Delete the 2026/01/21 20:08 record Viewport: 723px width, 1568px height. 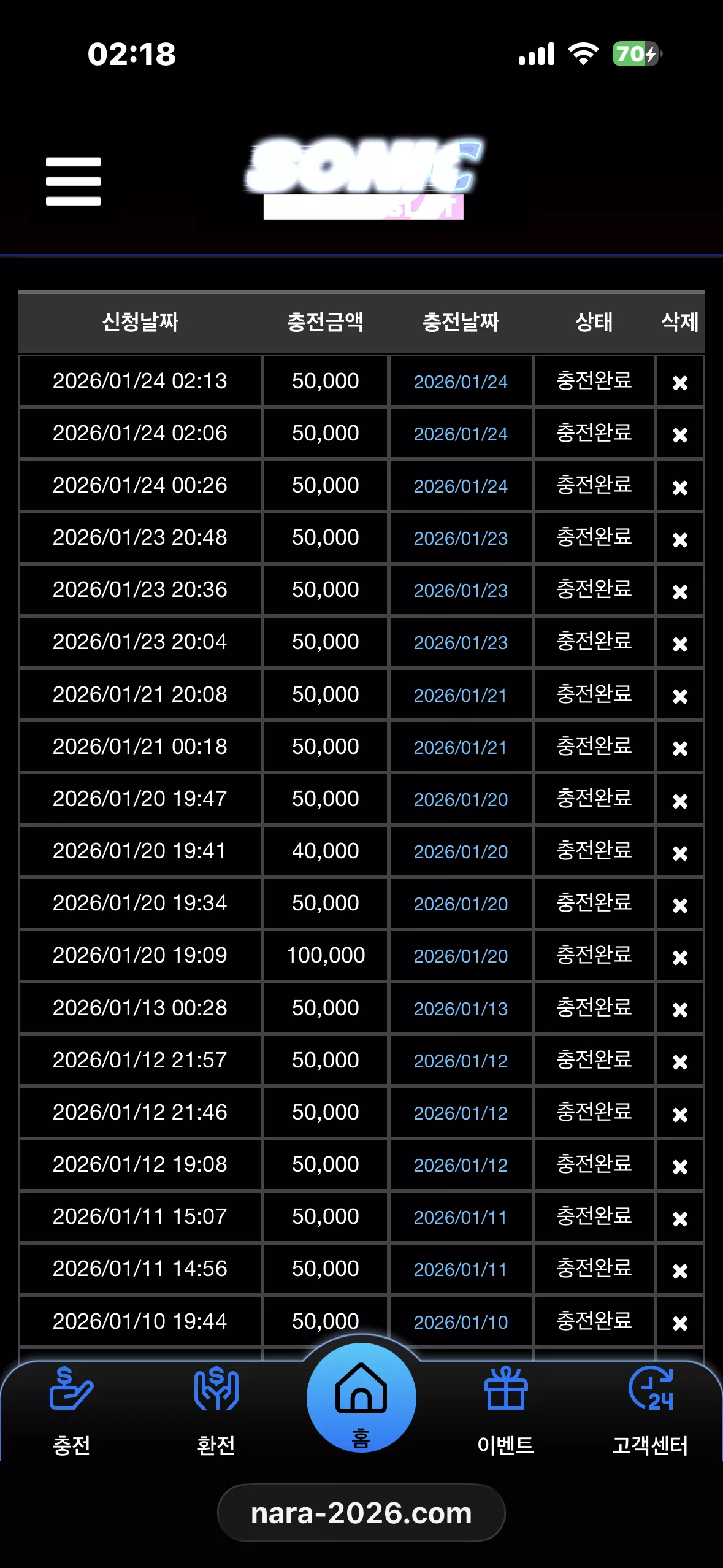click(x=679, y=696)
